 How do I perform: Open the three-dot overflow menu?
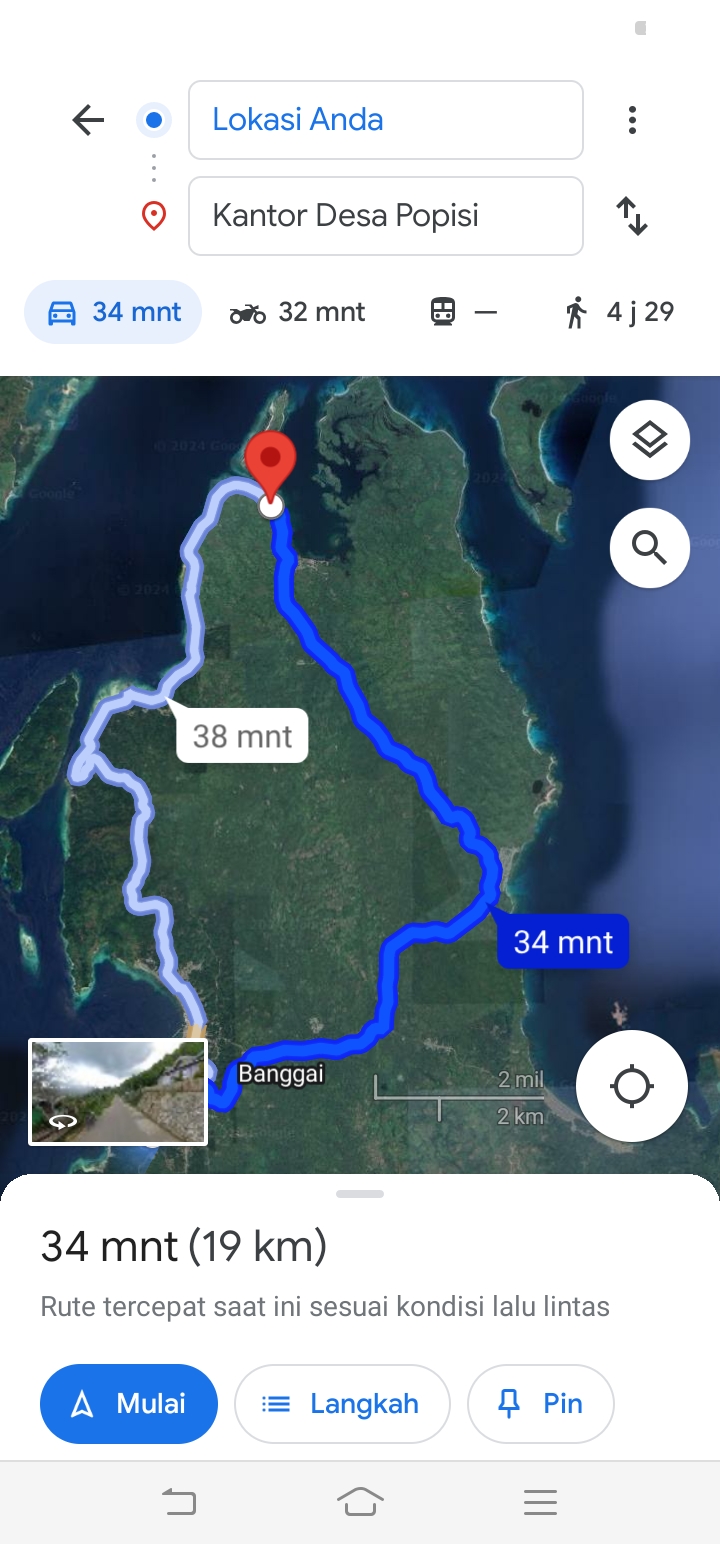[632, 121]
